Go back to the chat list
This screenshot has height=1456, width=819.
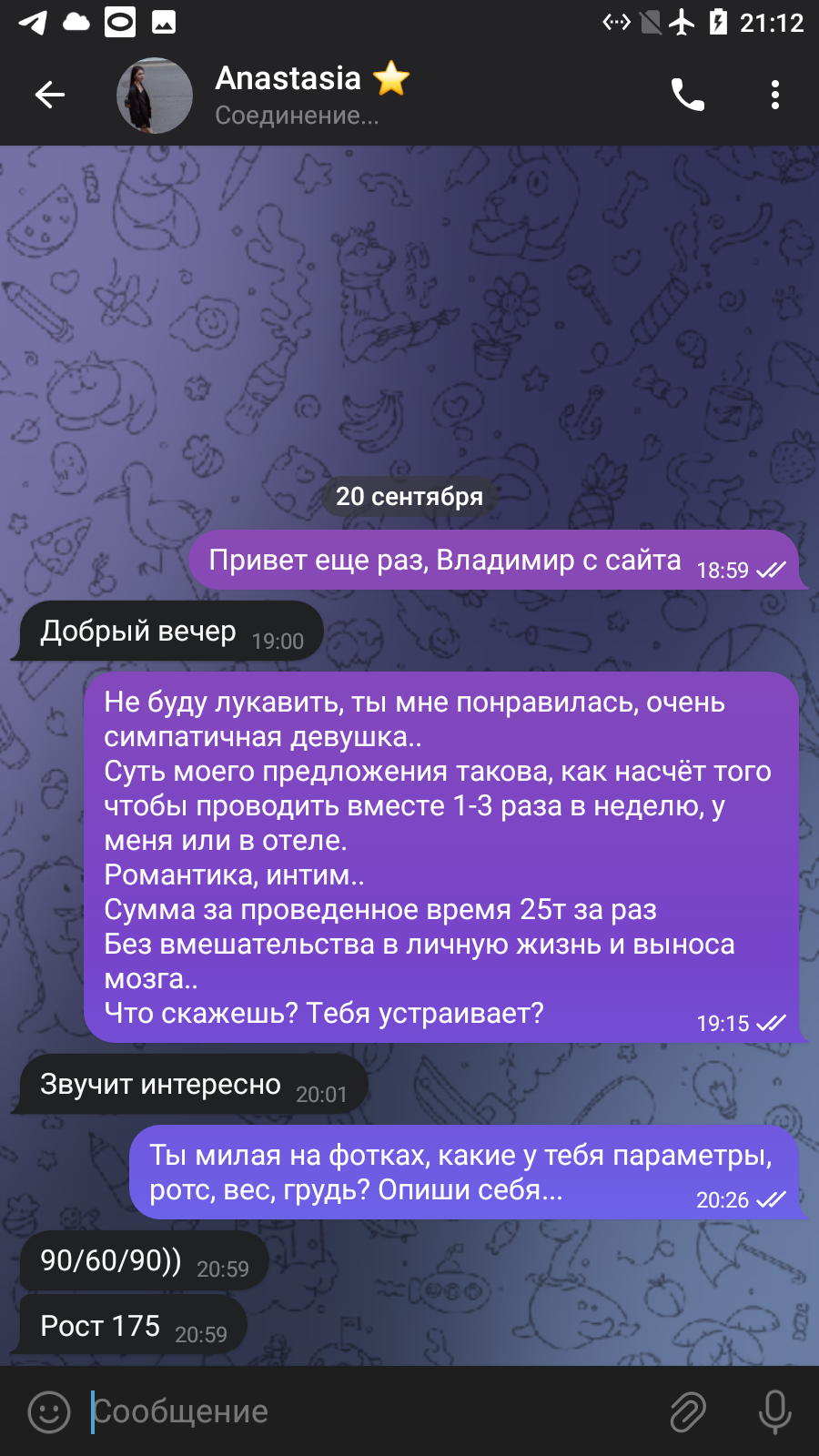[x=50, y=95]
